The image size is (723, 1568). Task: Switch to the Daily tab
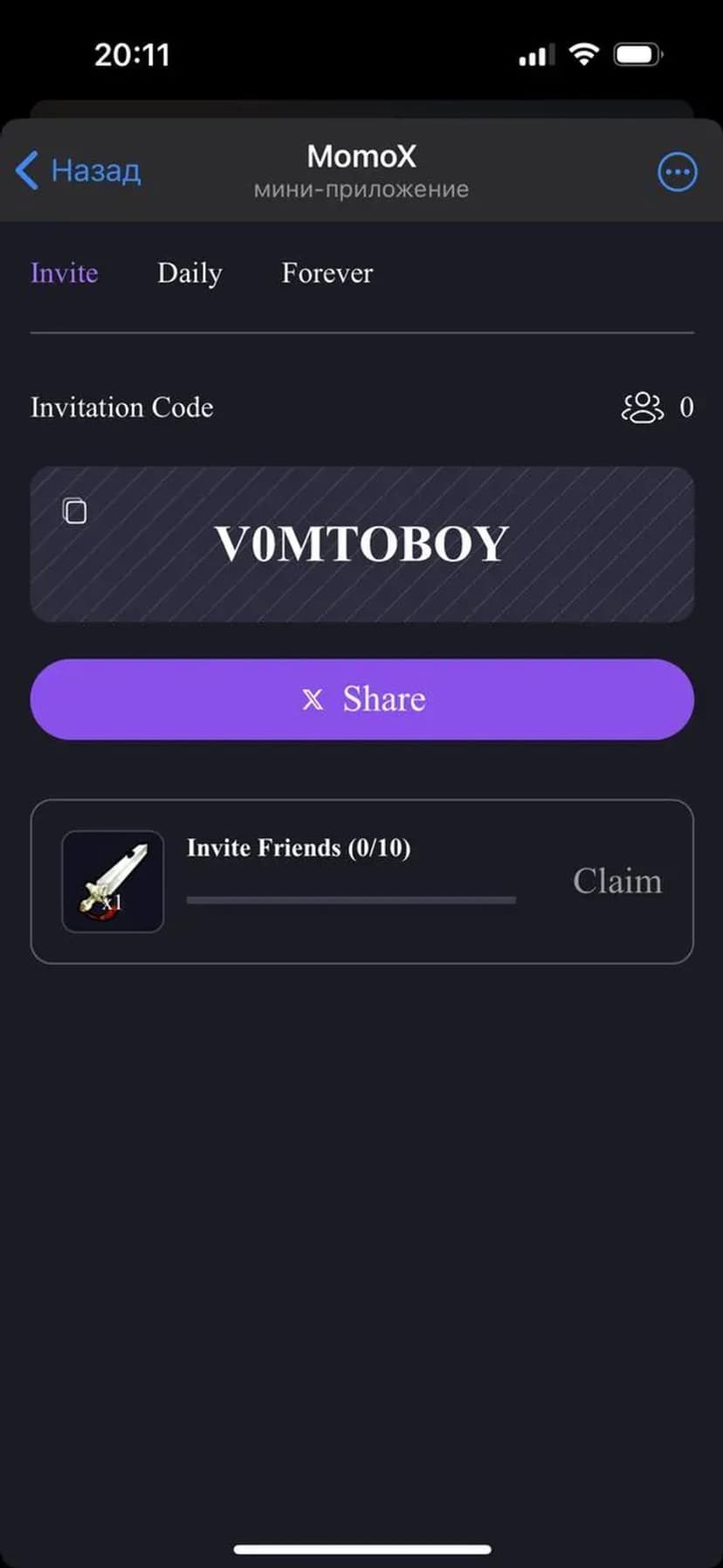pos(189,273)
